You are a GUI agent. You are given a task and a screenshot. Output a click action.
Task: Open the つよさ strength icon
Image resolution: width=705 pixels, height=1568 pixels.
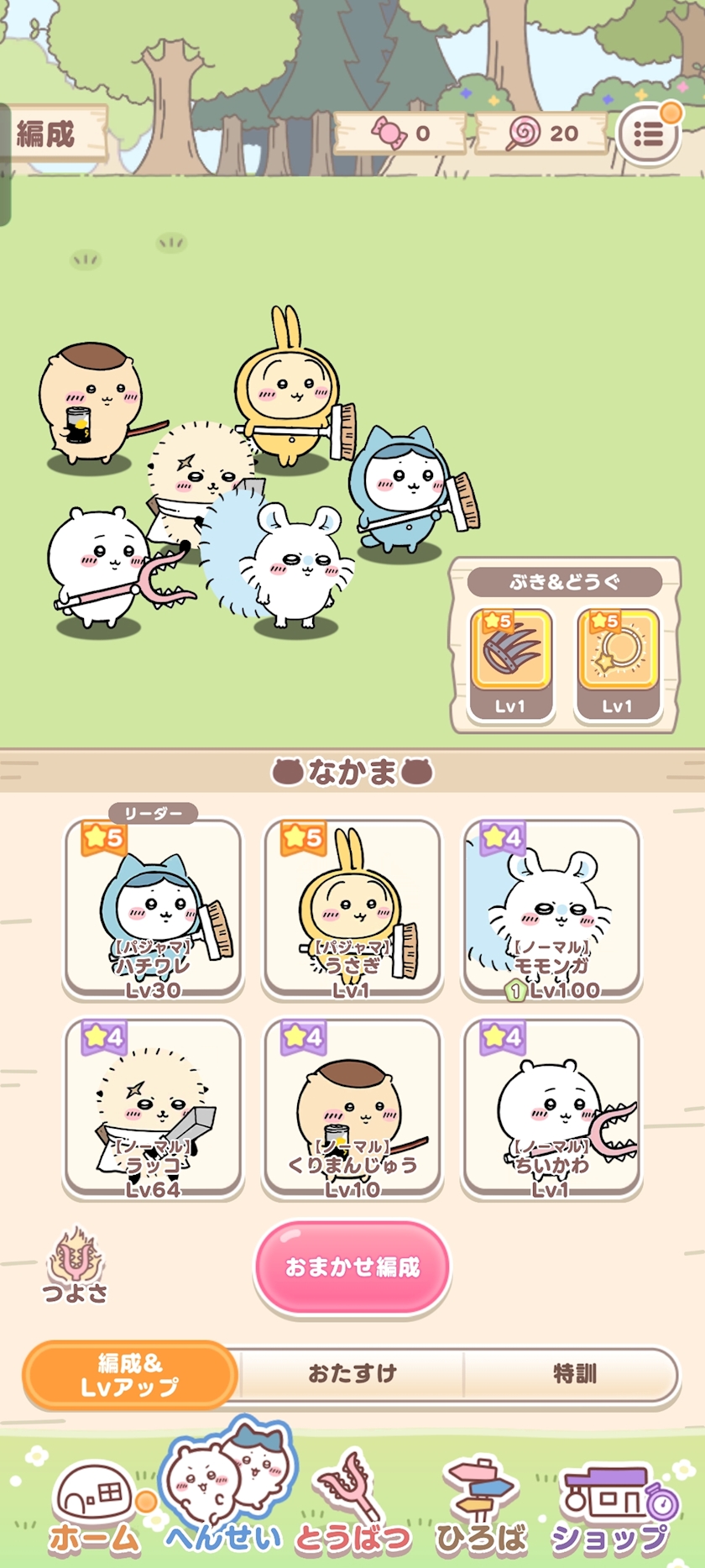coord(76,1265)
